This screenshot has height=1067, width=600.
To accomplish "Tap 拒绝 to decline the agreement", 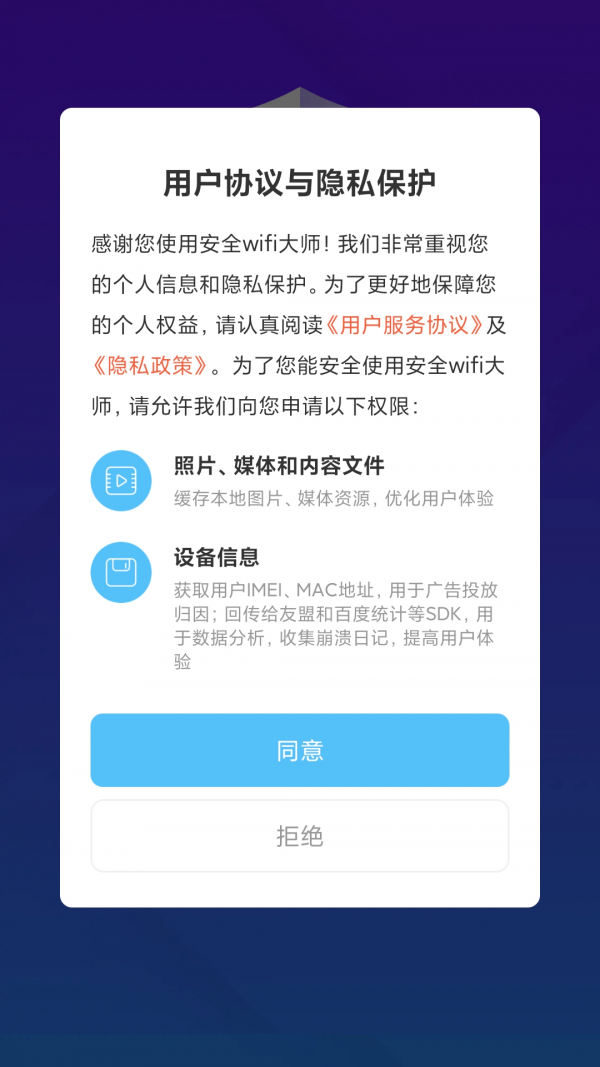I will click(x=299, y=836).
